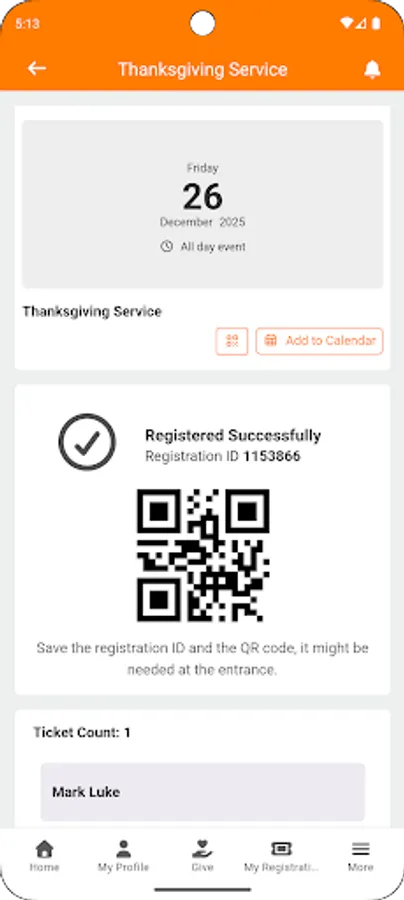Image resolution: width=404 pixels, height=900 pixels.
Task: Open My Profile tab
Action: click(123, 856)
